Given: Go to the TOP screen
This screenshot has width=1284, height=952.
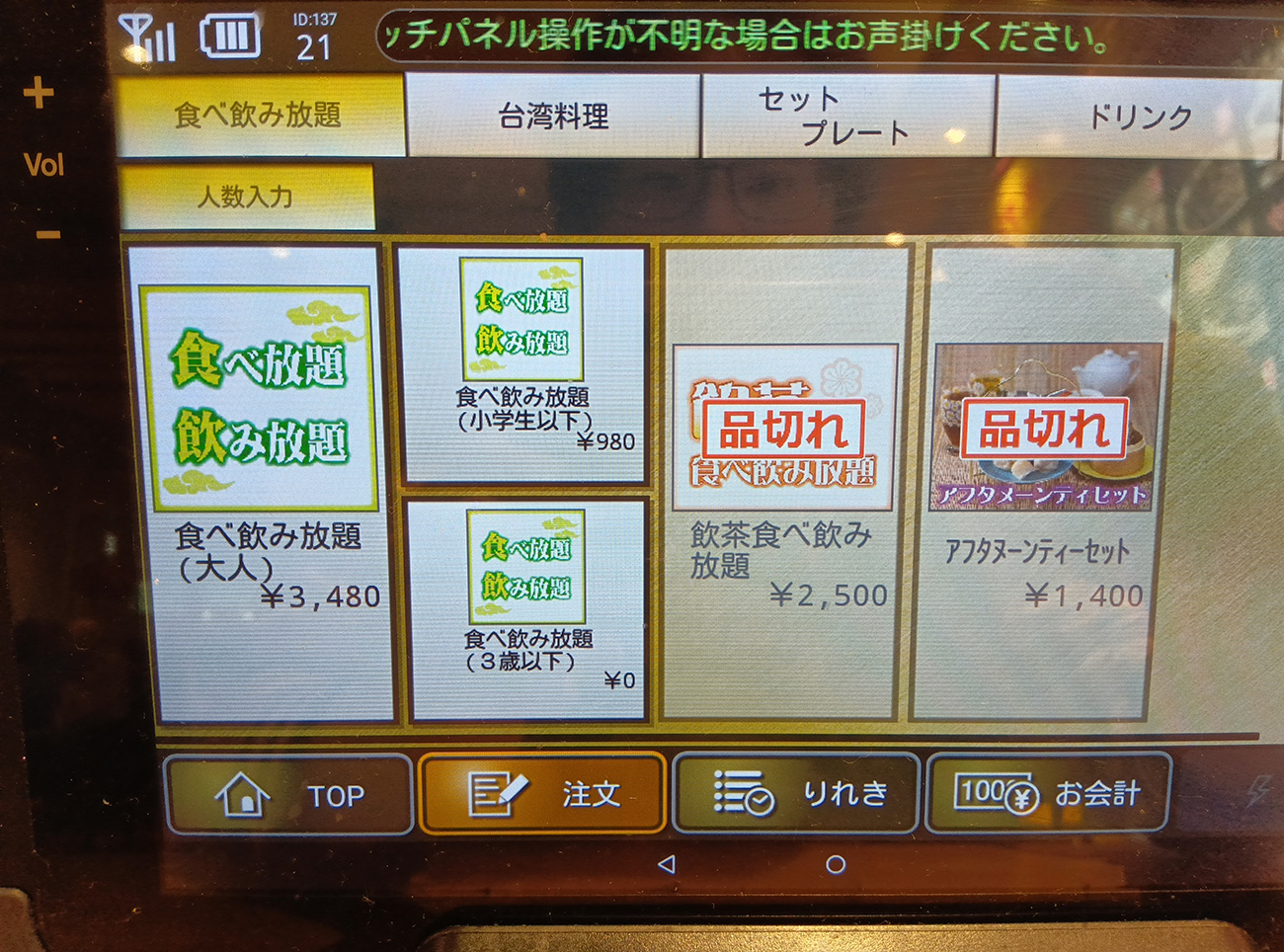Looking at the screenshot, I should click(288, 794).
